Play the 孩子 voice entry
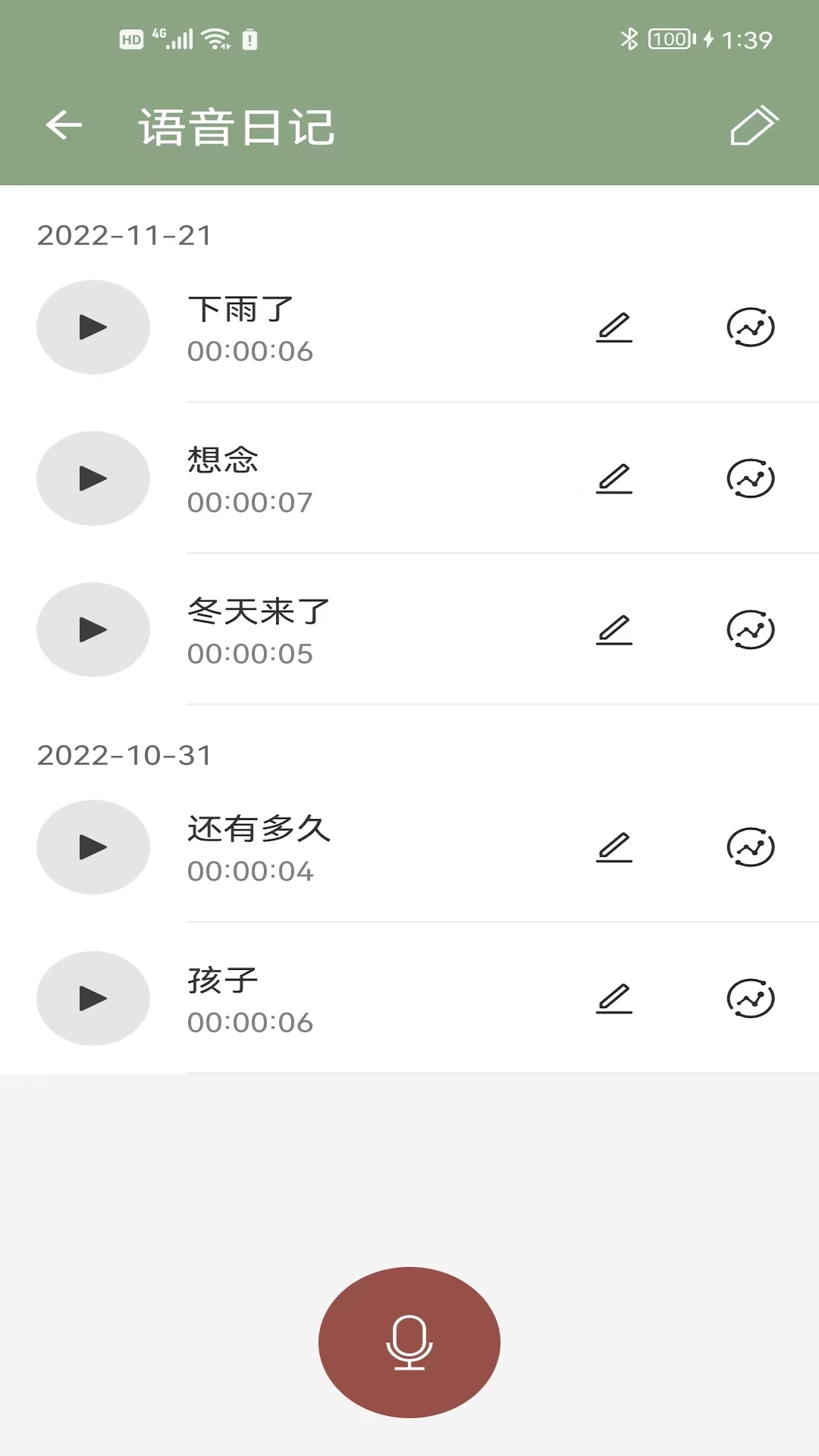Viewport: 819px width, 1456px height. 93,999
